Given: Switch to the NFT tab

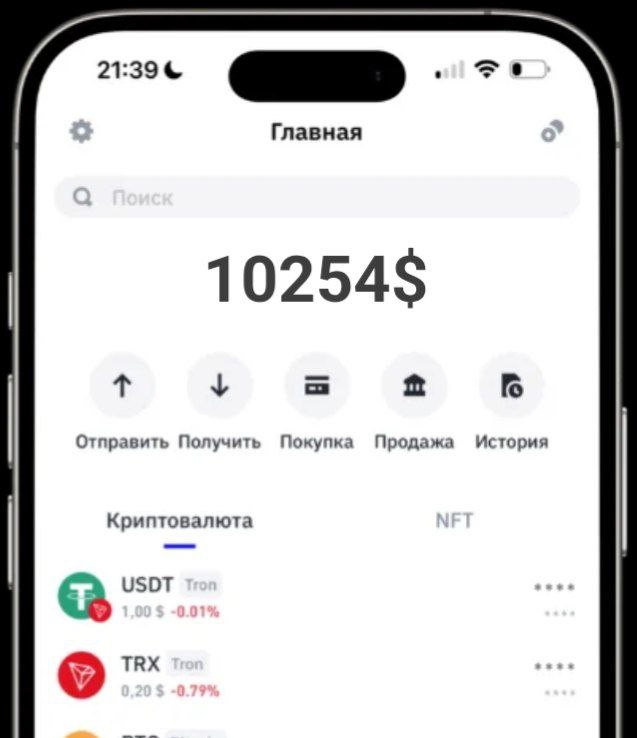Looking at the screenshot, I should (x=454, y=521).
